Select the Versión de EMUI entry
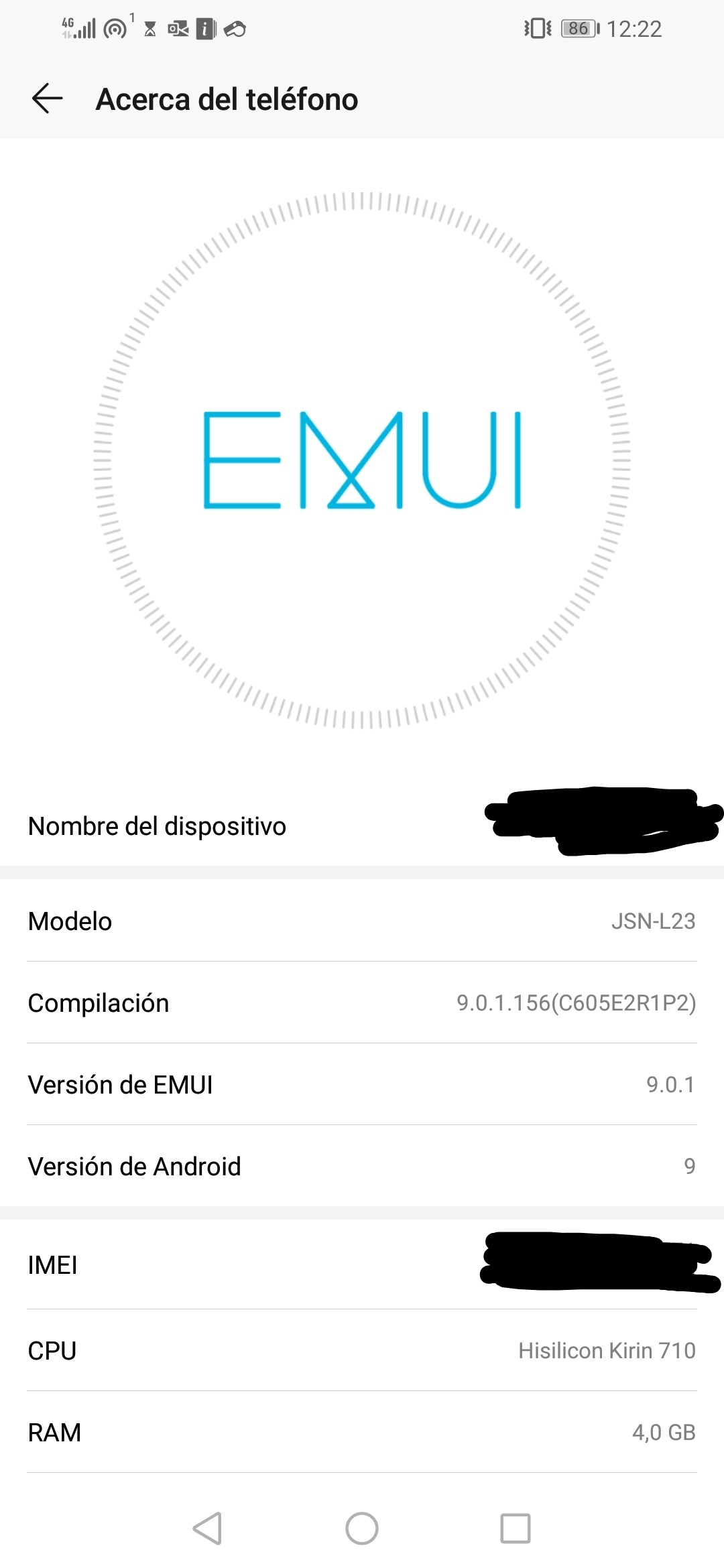Screen dimensions: 724x1568 click(x=362, y=1084)
